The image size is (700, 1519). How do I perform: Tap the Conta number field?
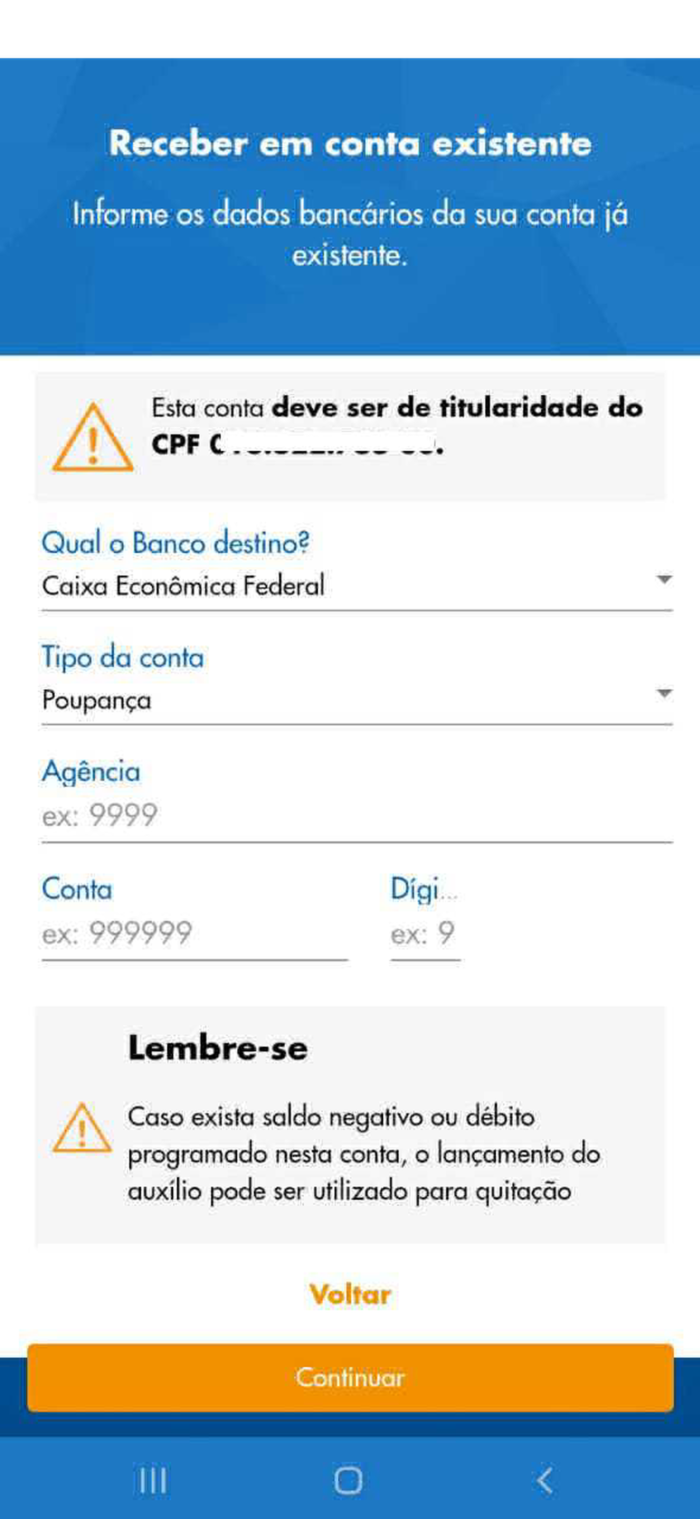(x=194, y=935)
